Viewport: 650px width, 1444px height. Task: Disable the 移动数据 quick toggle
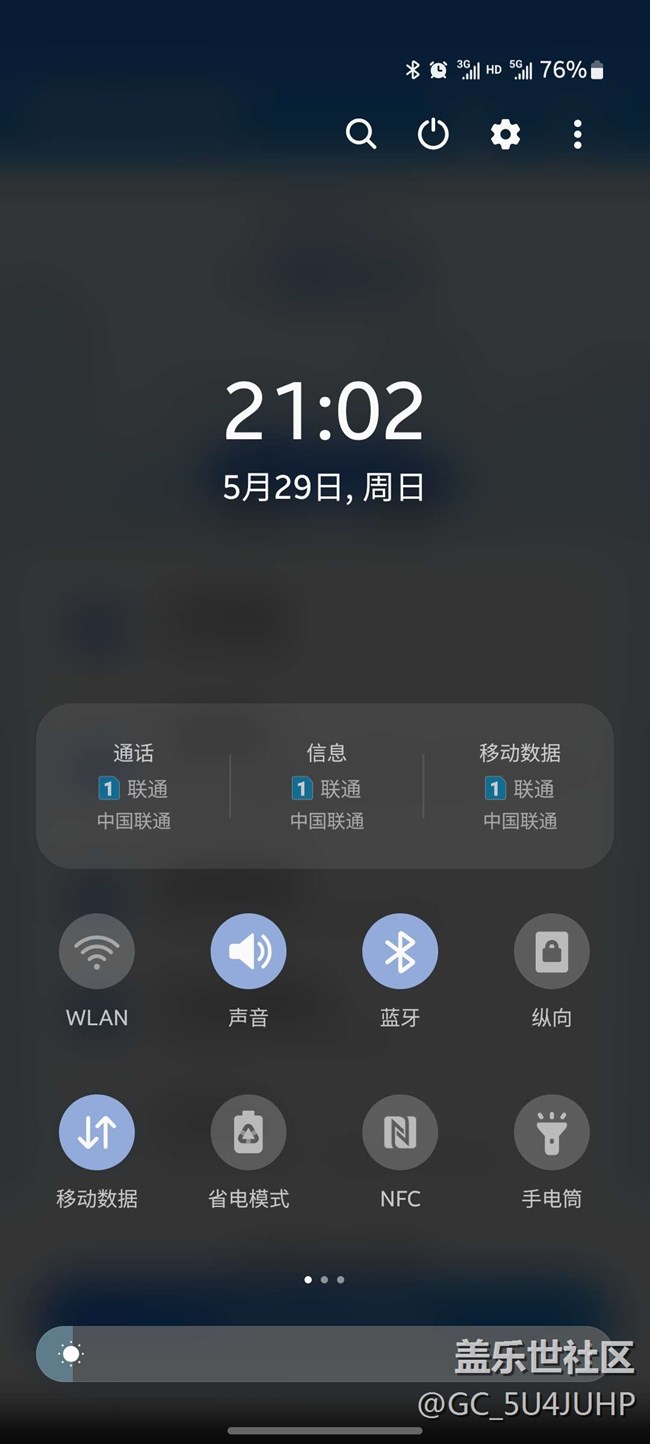coord(97,1132)
